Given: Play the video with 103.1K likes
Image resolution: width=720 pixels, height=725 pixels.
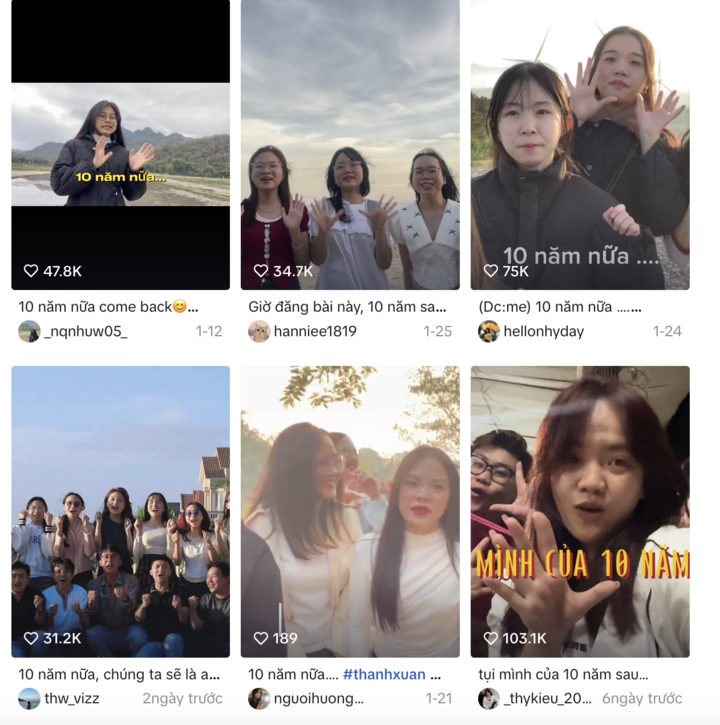Looking at the screenshot, I should click(580, 511).
